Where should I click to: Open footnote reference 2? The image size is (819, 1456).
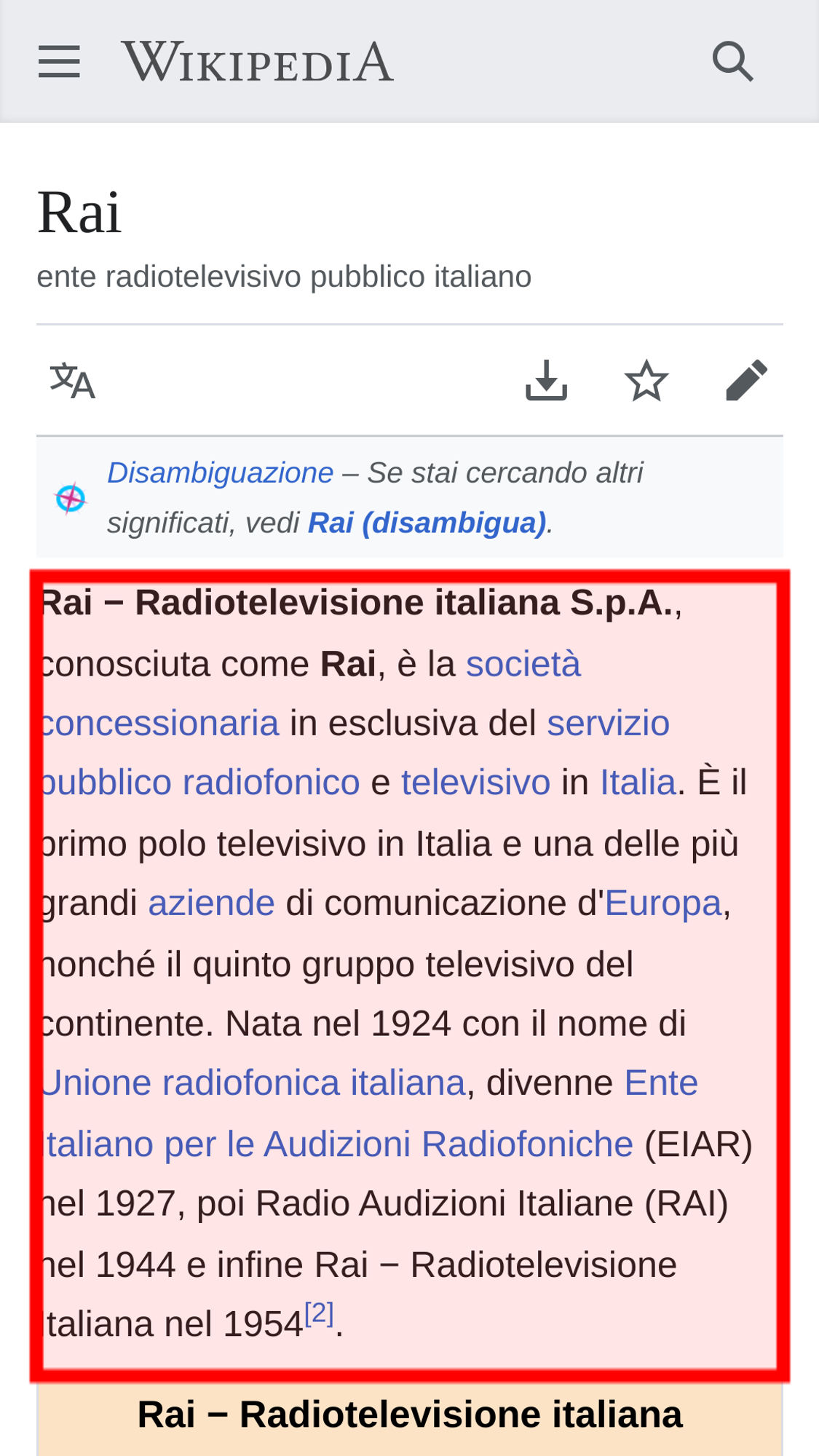point(319,1314)
